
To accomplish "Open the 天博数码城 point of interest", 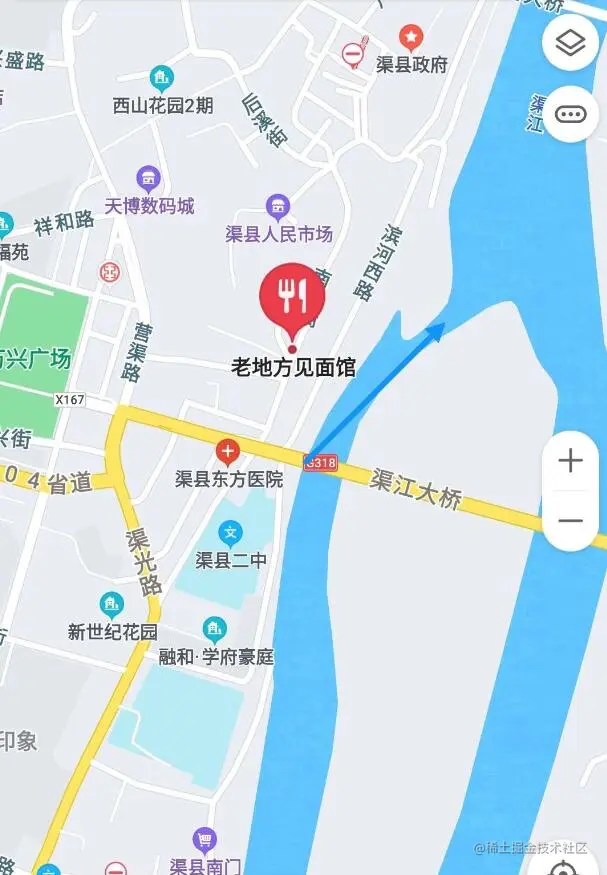I will click(x=149, y=180).
